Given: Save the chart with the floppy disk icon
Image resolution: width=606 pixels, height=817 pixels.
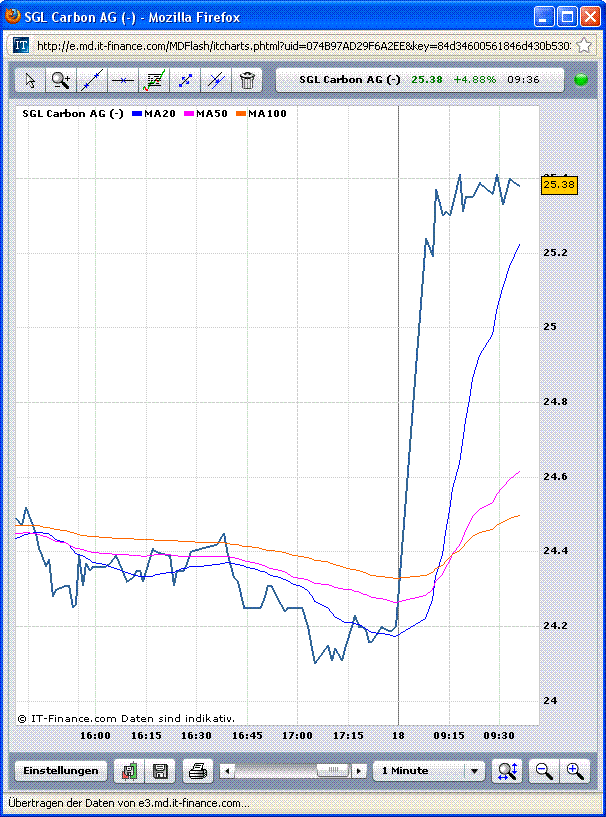Looking at the screenshot, I should click(160, 771).
